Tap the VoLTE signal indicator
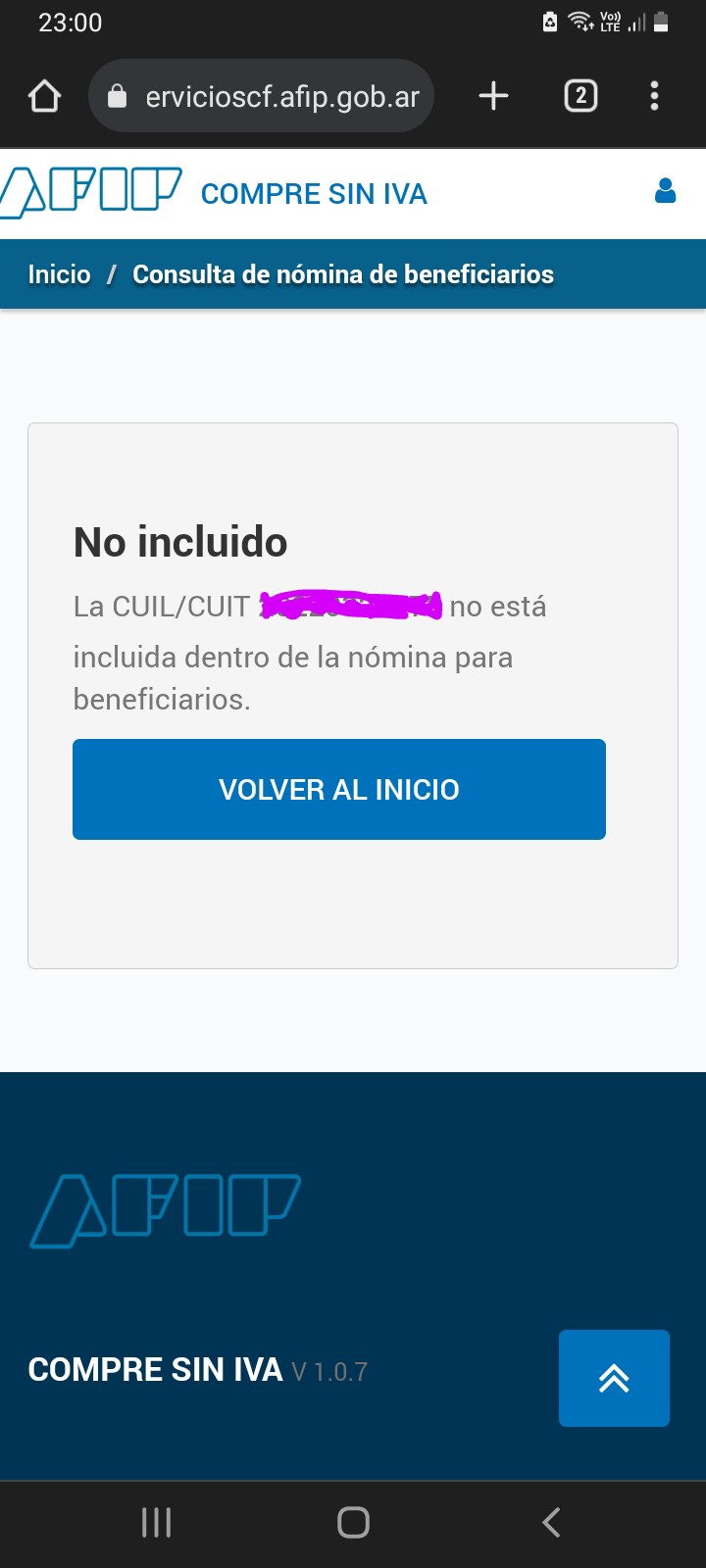This screenshot has width=706, height=1568. (612, 20)
